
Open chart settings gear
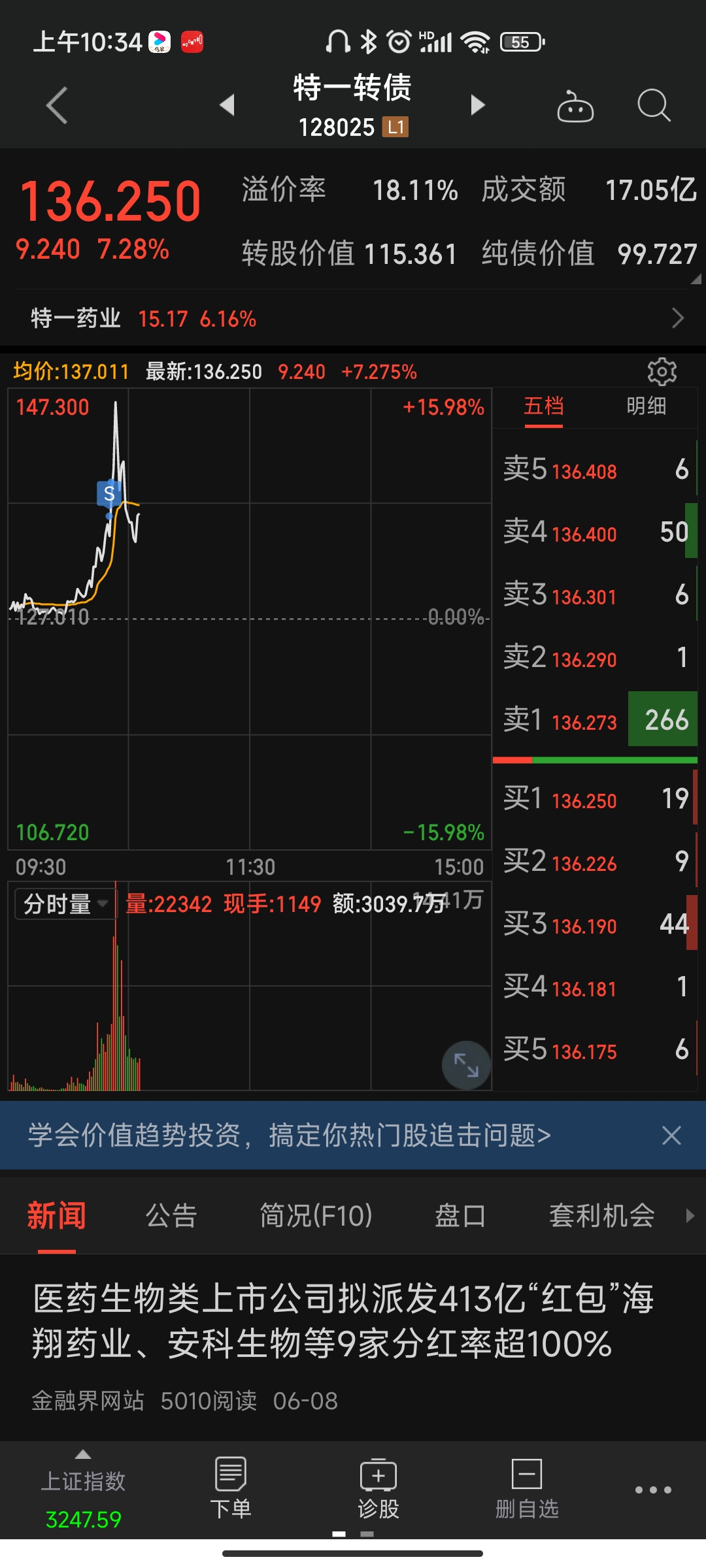662,372
